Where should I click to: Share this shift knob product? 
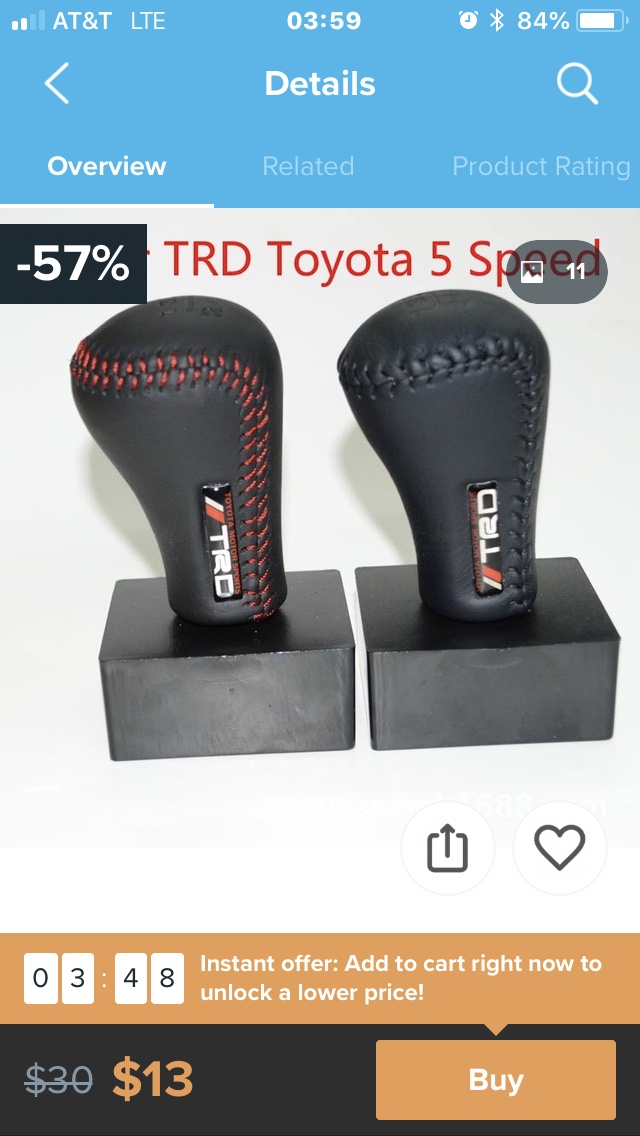447,849
